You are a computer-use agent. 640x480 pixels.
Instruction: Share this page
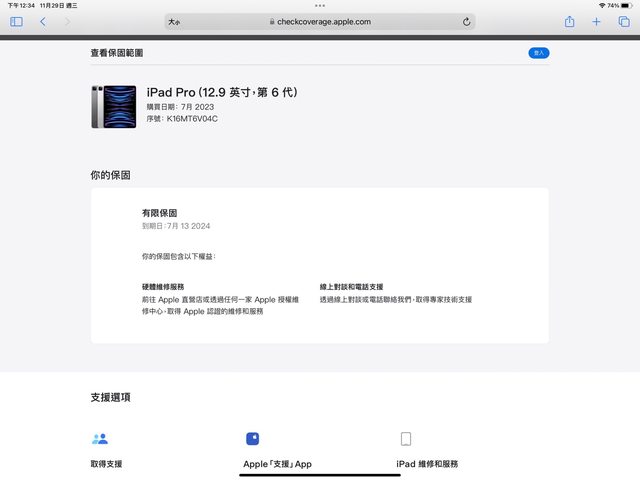click(x=569, y=21)
